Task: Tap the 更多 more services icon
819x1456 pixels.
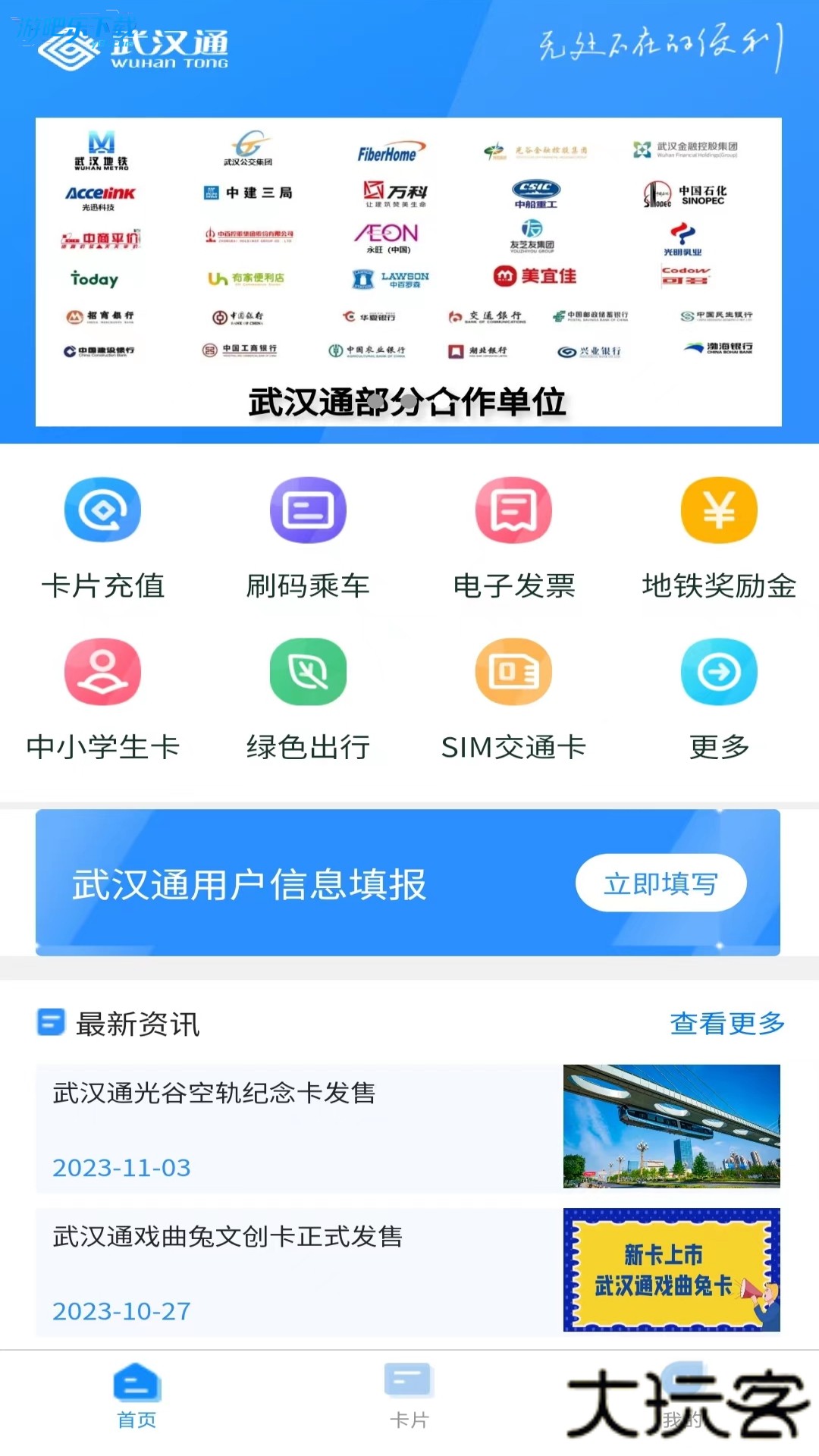Action: coord(718,673)
